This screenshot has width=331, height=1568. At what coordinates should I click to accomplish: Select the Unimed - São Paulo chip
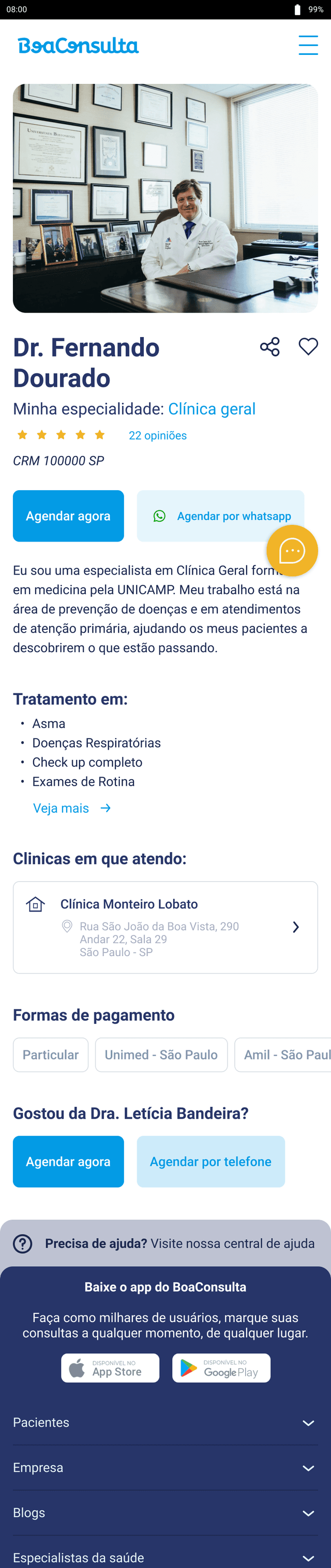161,1055
